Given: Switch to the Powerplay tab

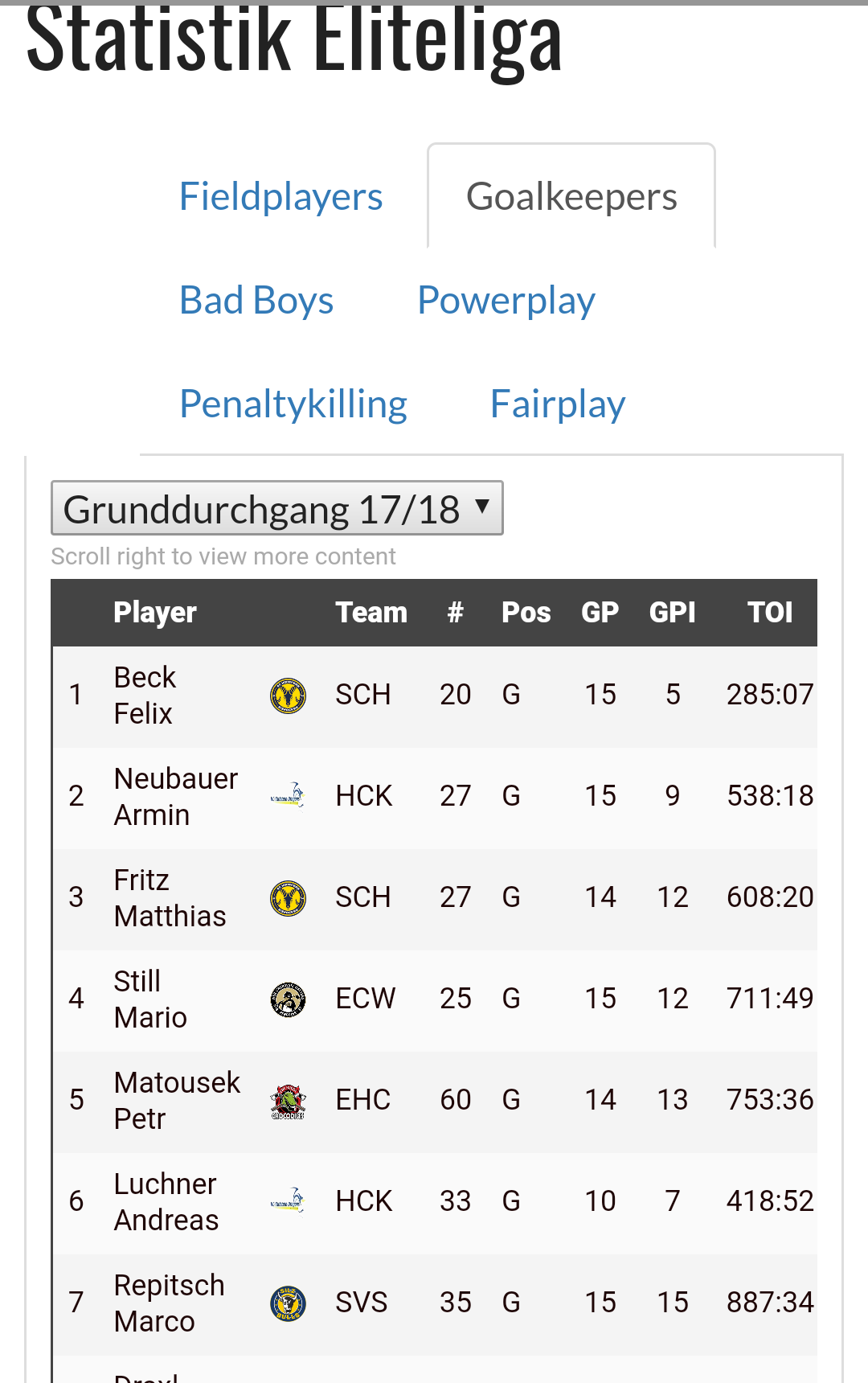Looking at the screenshot, I should click(506, 301).
